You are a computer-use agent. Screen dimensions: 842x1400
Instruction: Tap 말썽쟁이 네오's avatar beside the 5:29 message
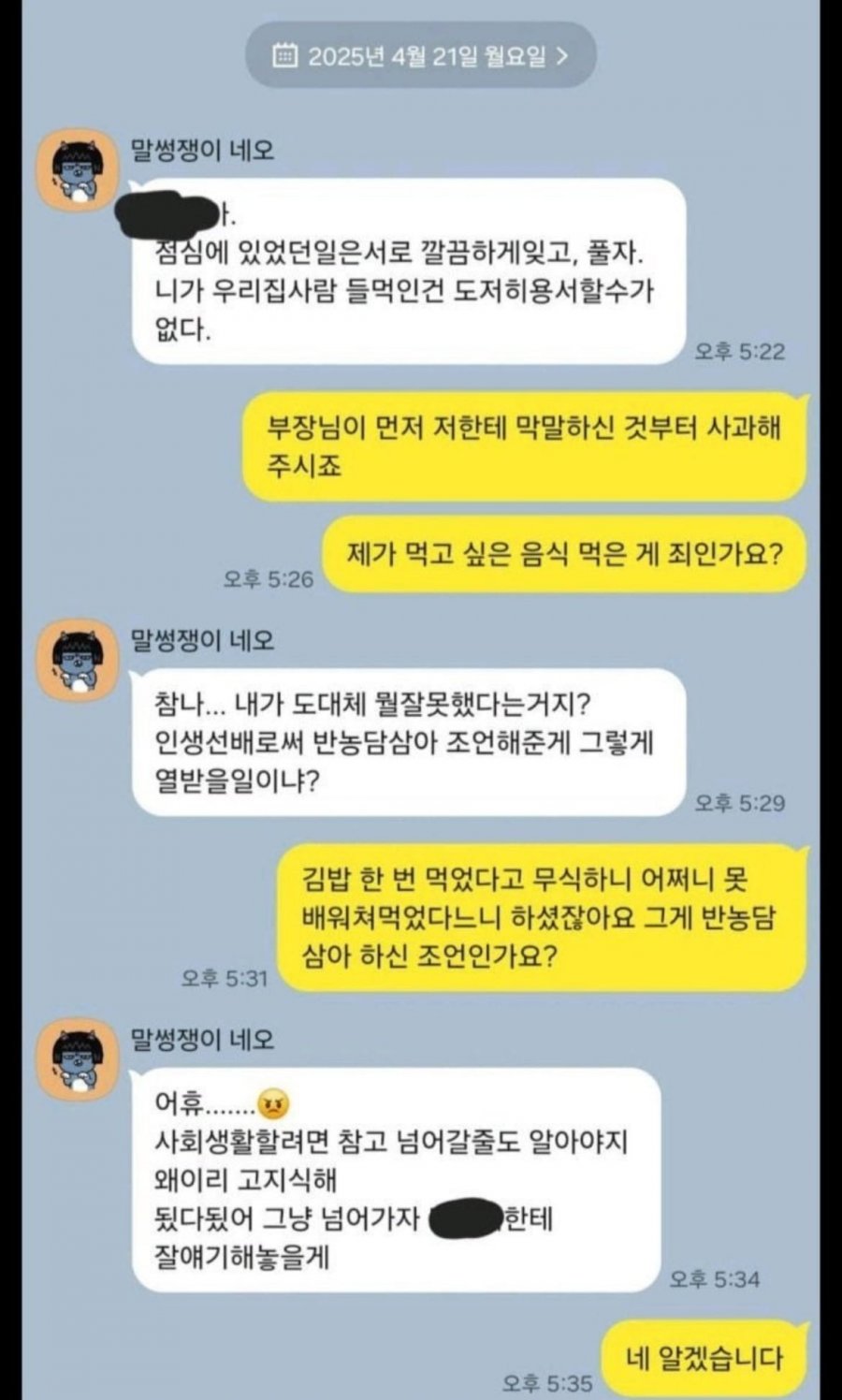pyautogui.click(x=77, y=659)
